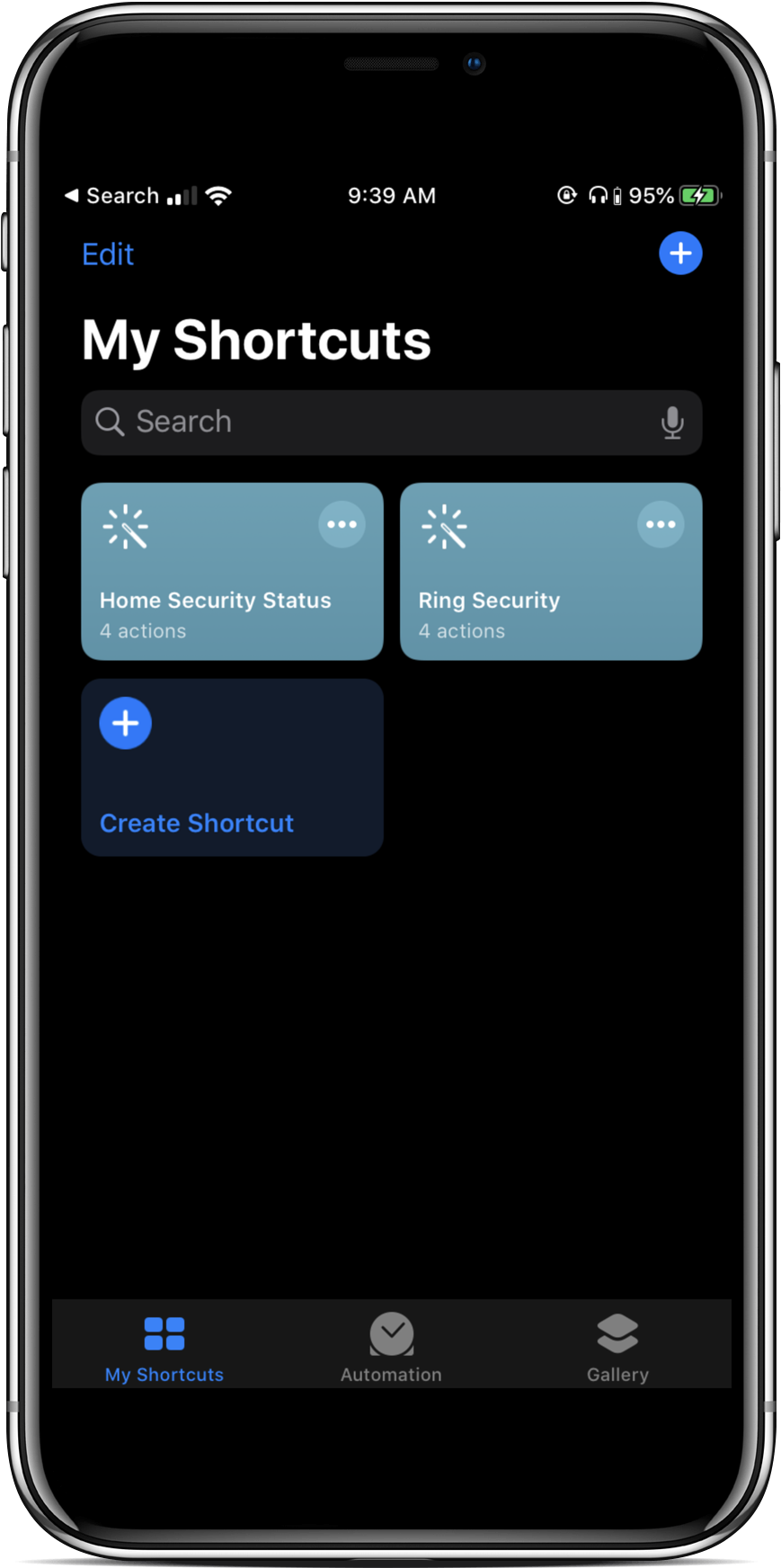Switch to the Automation tab
The image size is (781, 1568).
tap(391, 1346)
